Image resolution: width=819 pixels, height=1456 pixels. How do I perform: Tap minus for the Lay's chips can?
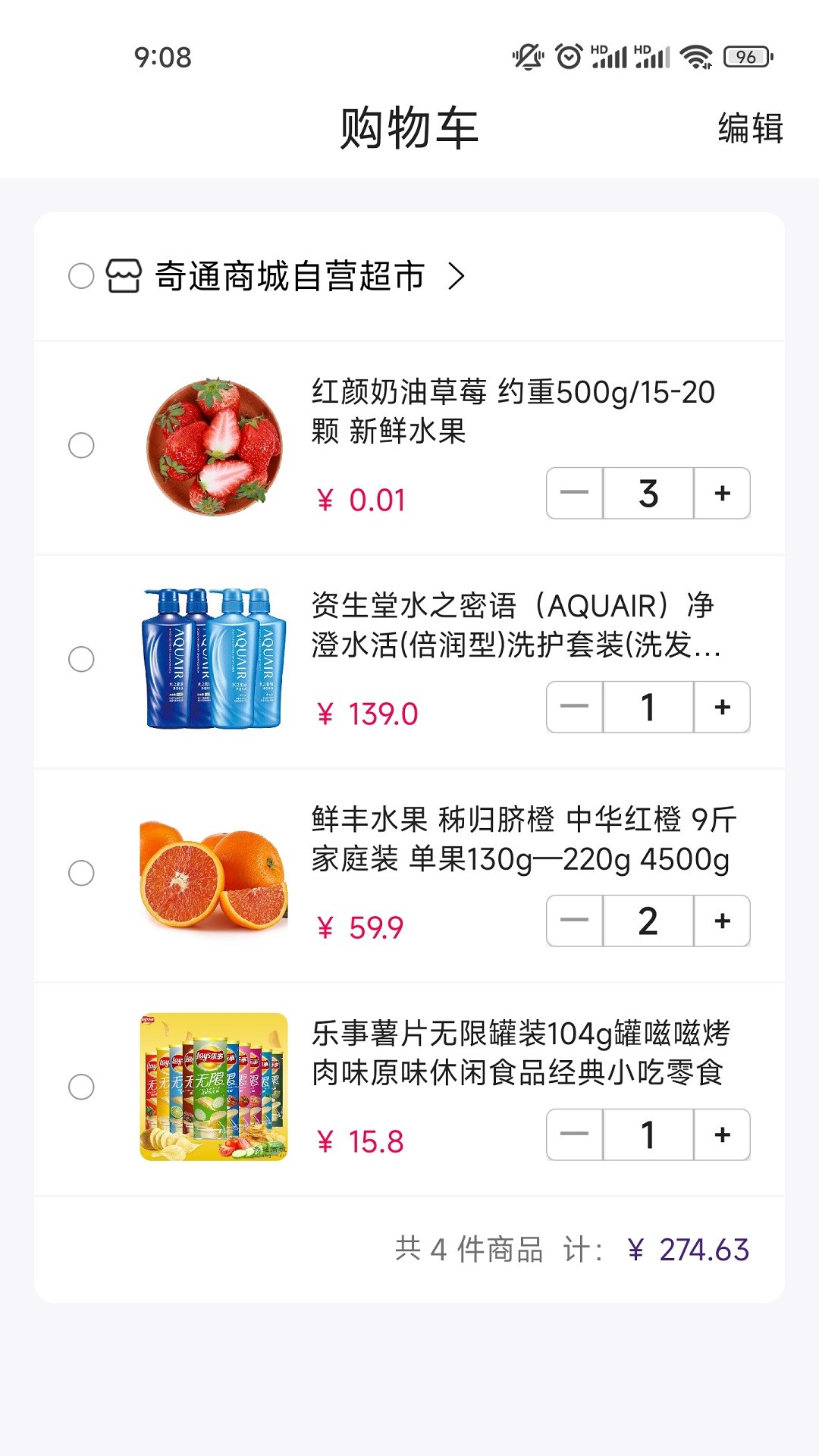(x=573, y=1134)
